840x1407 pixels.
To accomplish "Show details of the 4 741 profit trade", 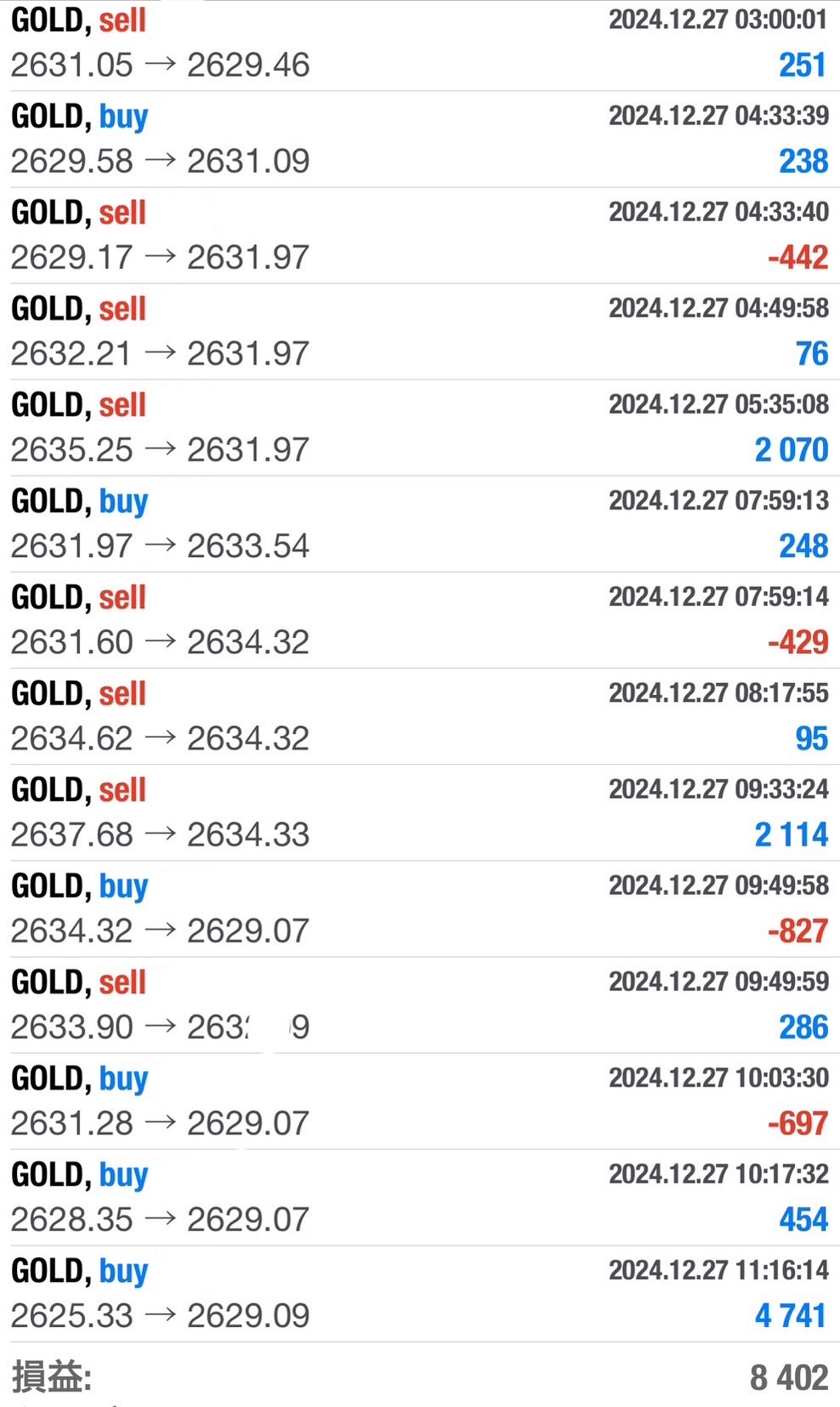I will pos(420,1293).
